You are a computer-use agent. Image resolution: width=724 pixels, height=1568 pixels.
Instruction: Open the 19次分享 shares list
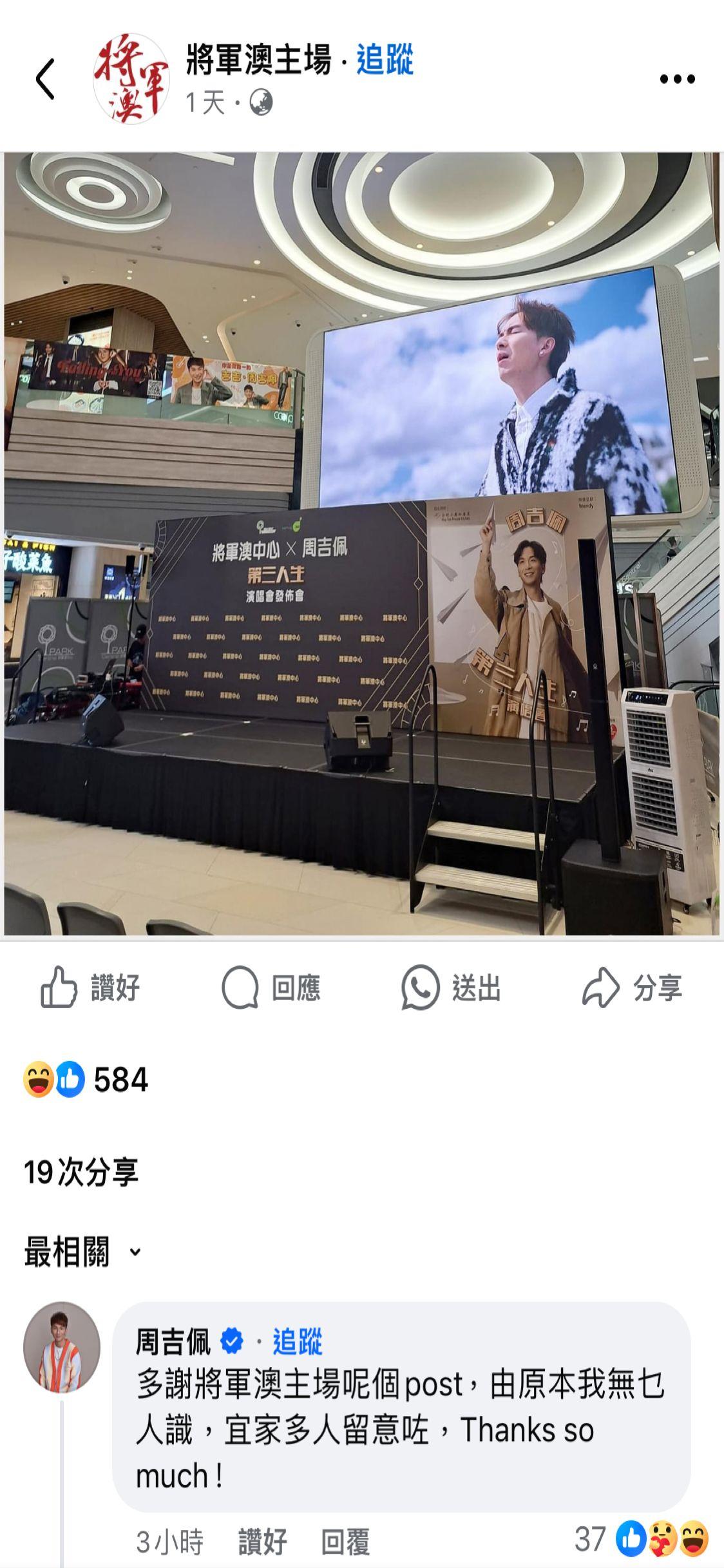tap(81, 1172)
